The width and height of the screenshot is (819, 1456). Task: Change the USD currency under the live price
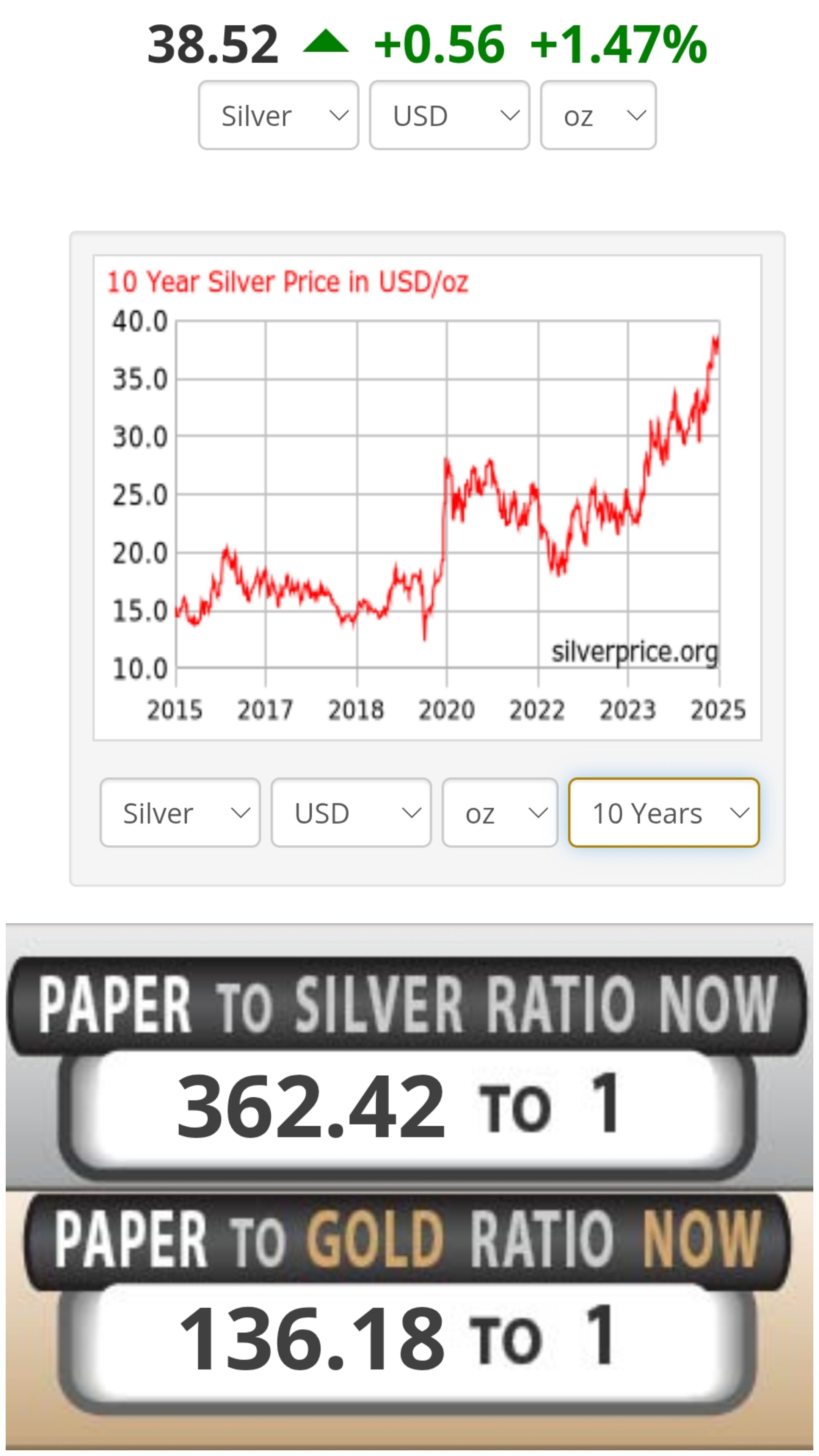click(x=449, y=115)
